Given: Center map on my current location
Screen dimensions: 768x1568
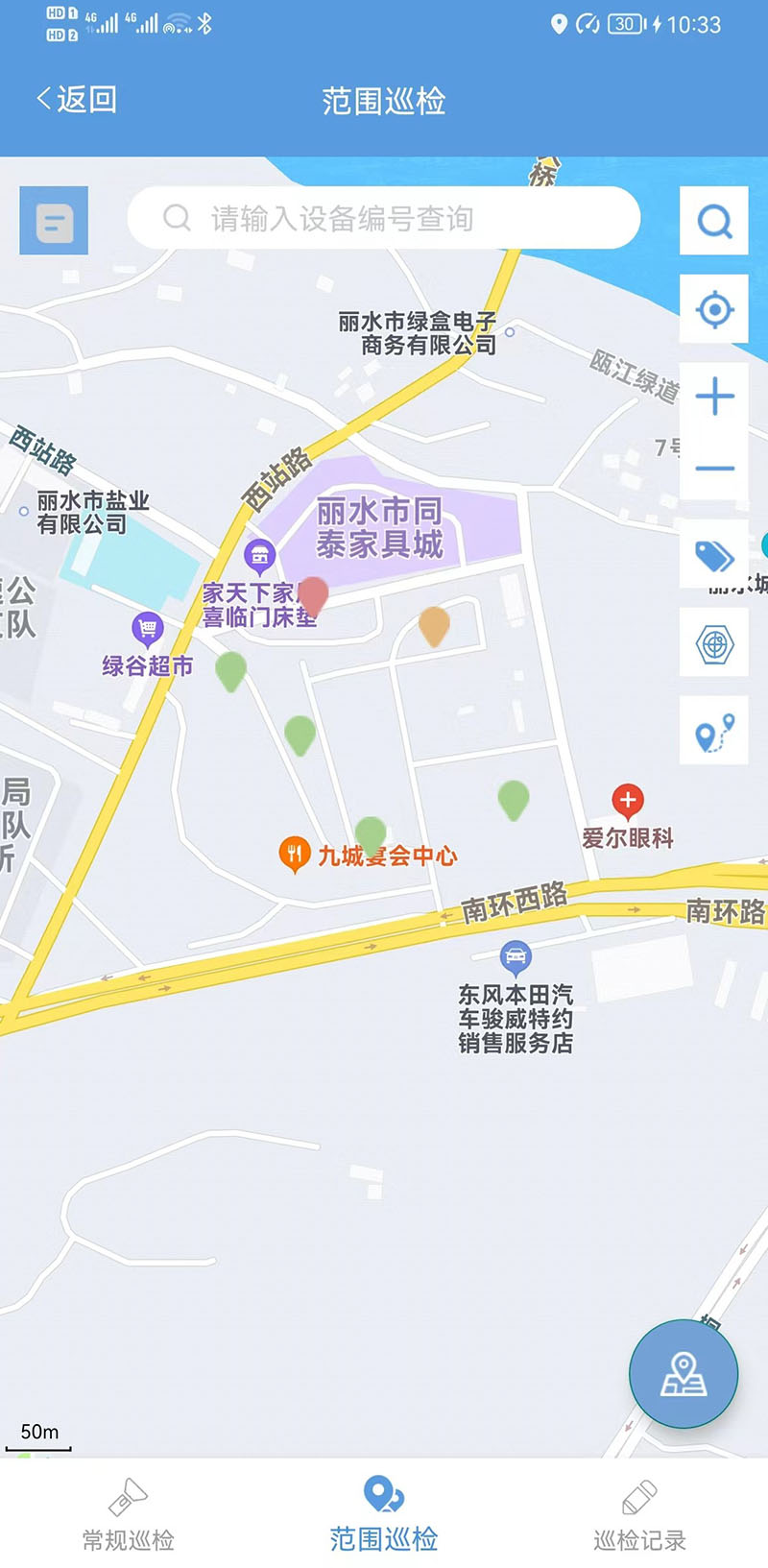Looking at the screenshot, I should [x=714, y=309].
